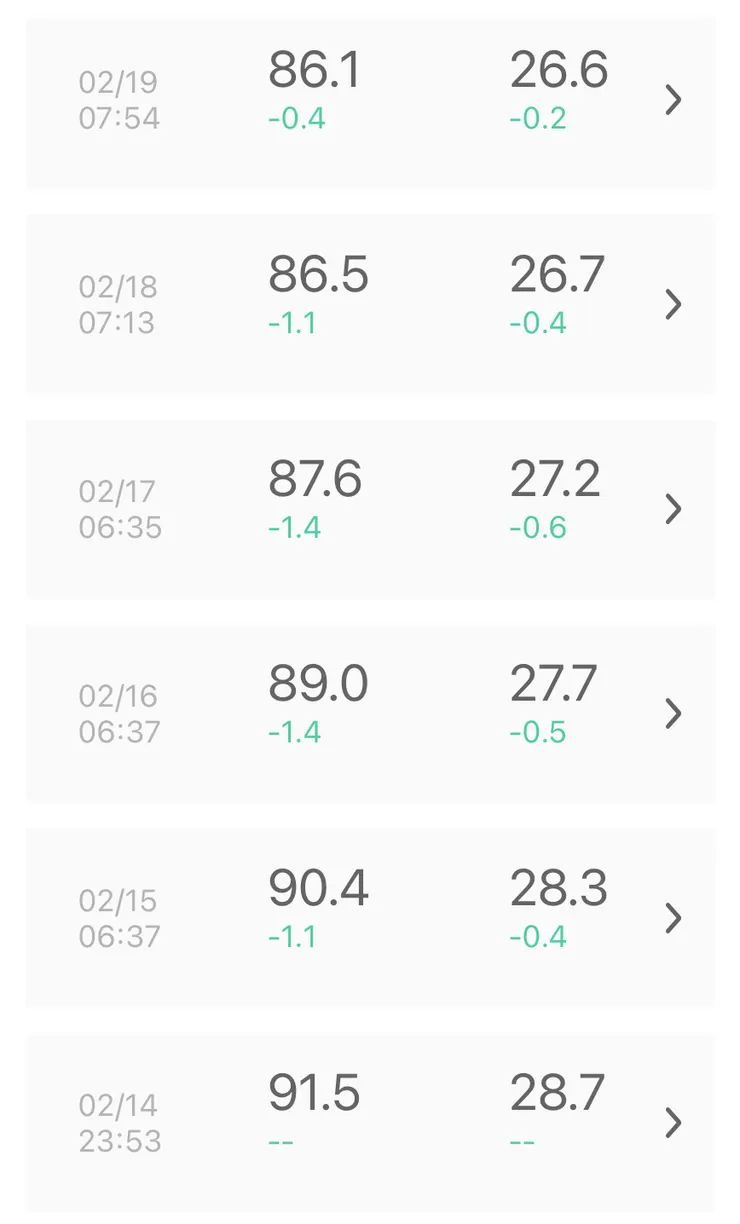Open the 02/16 06:37 measurement entry

(370, 713)
